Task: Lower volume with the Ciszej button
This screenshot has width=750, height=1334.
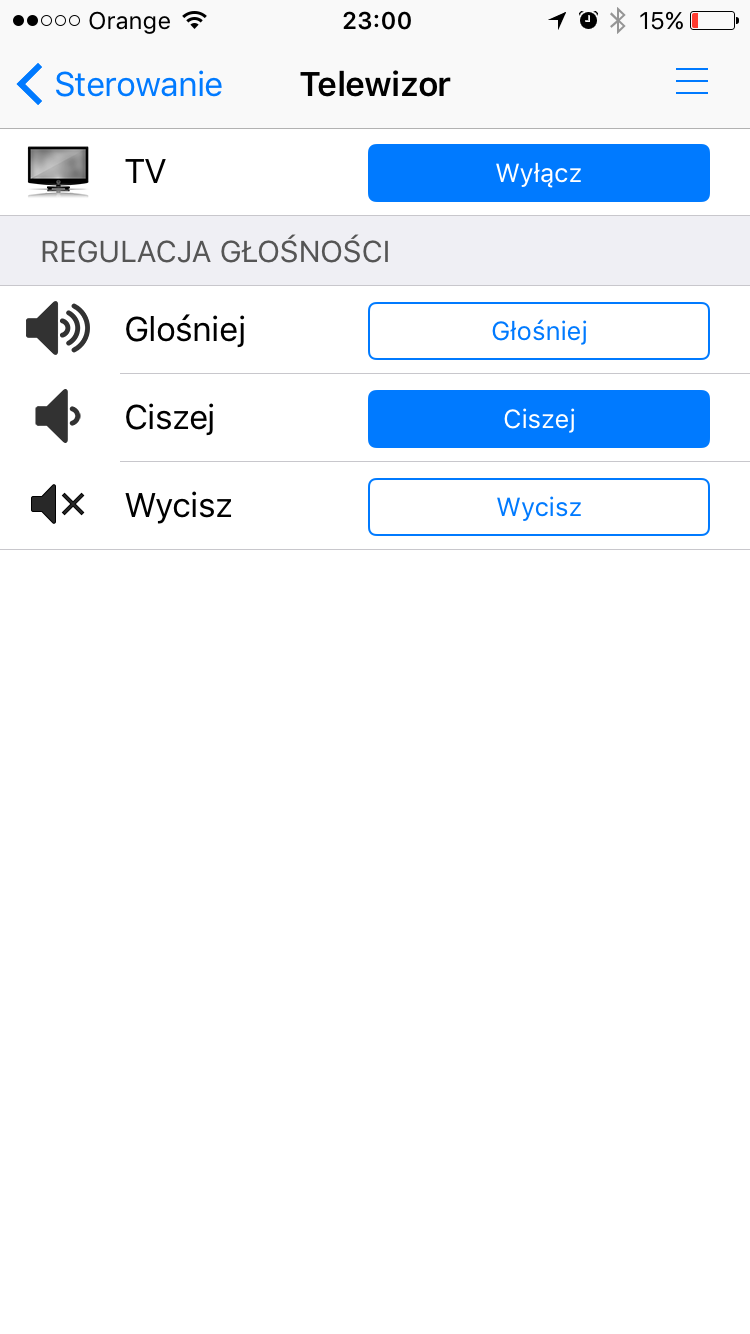Action: click(x=539, y=419)
